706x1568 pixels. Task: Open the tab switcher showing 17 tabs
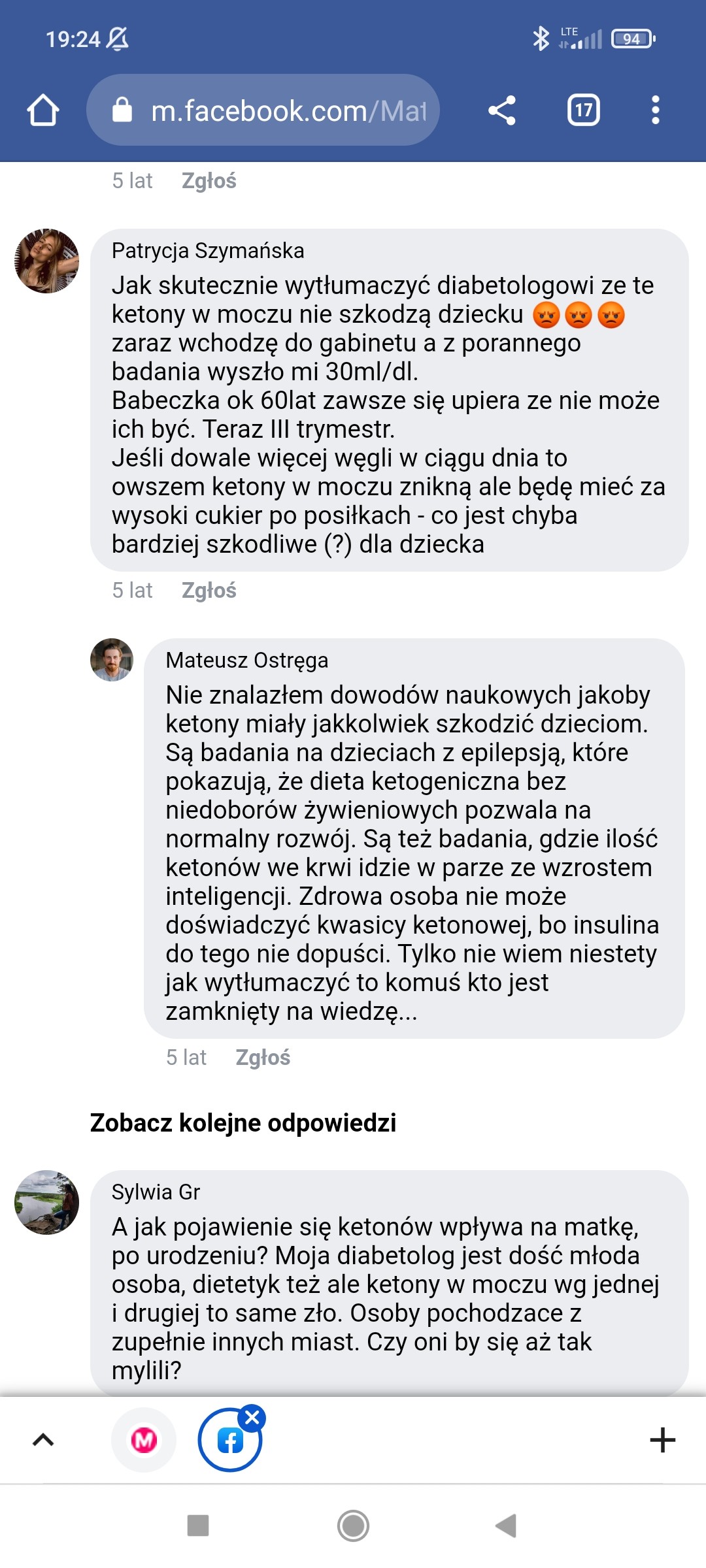(583, 110)
